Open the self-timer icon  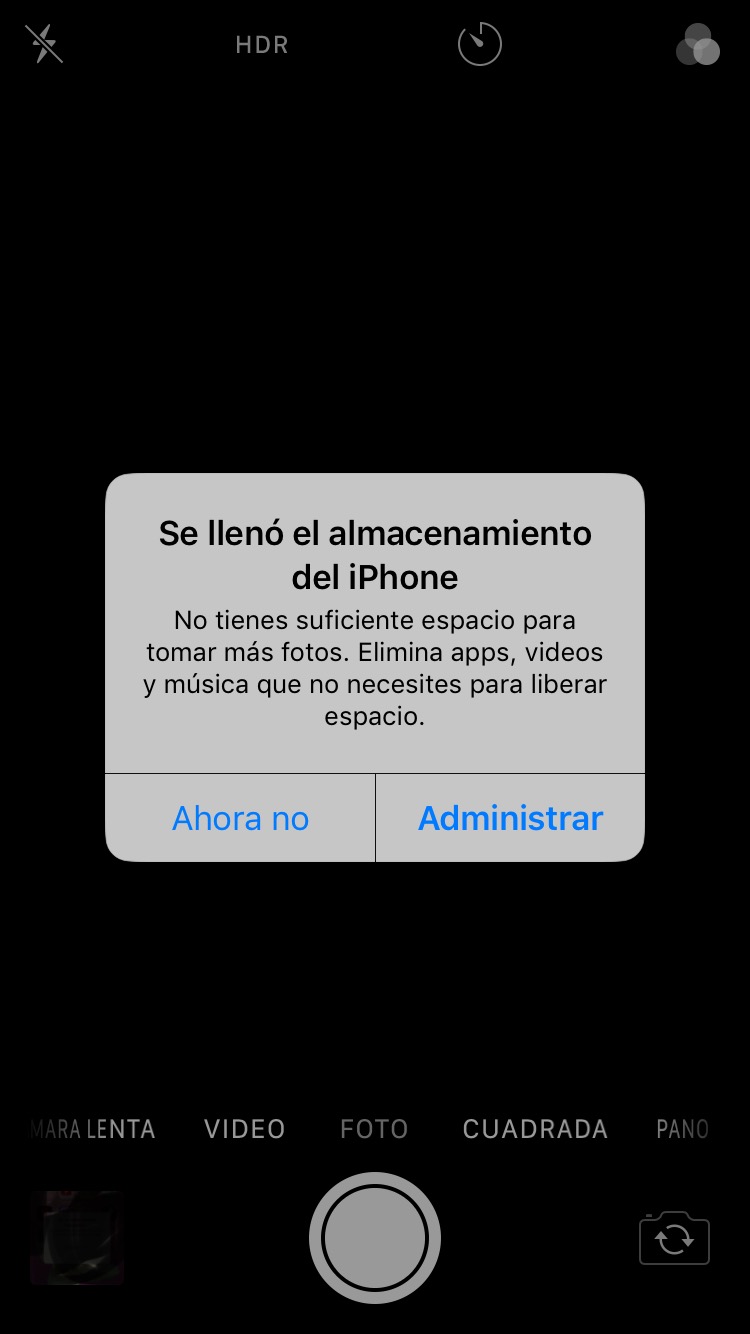click(479, 45)
